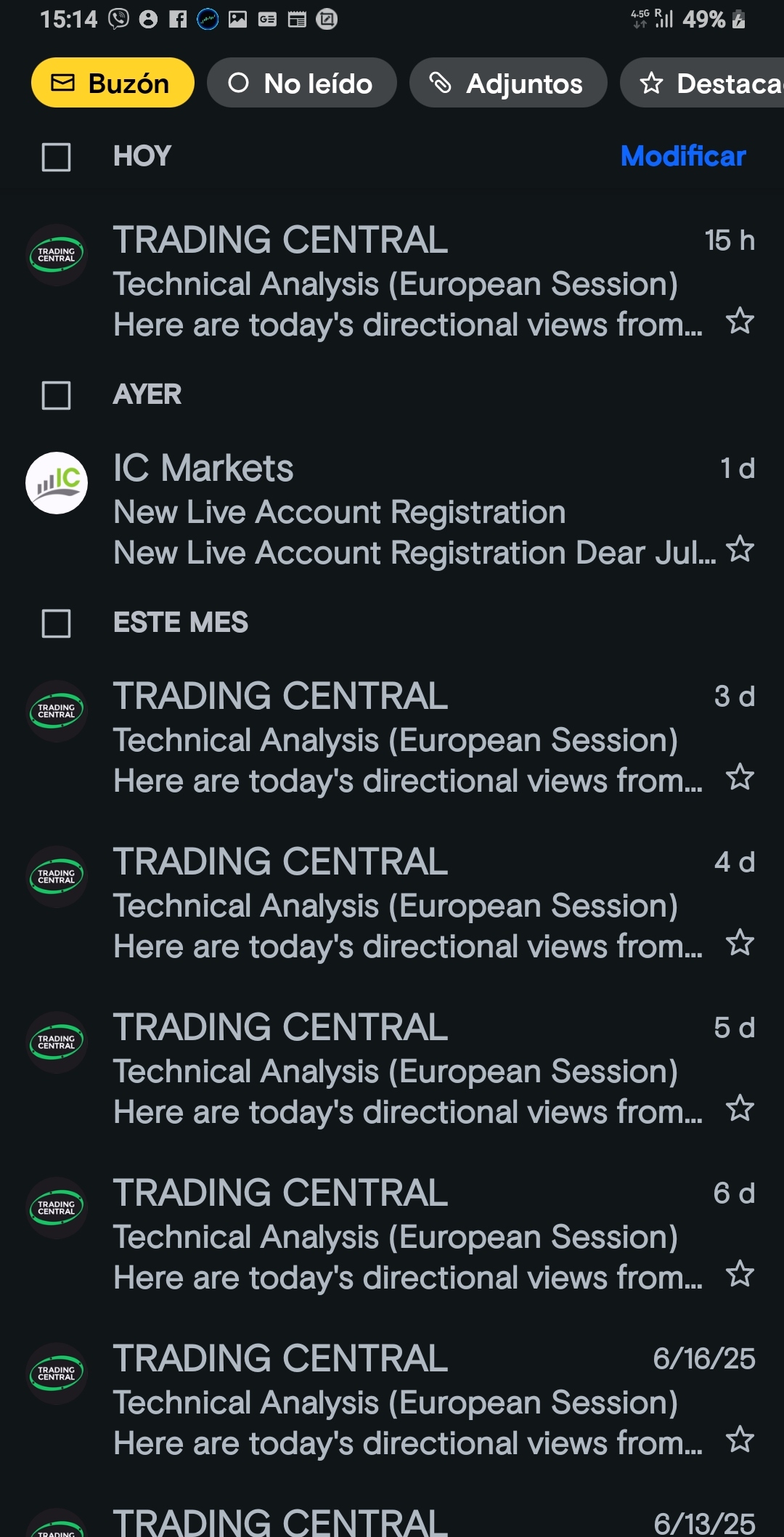Viewport: 784px width, 1537px height.
Task: Star the Trading Central email from 15 h
Action: tap(740, 321)
